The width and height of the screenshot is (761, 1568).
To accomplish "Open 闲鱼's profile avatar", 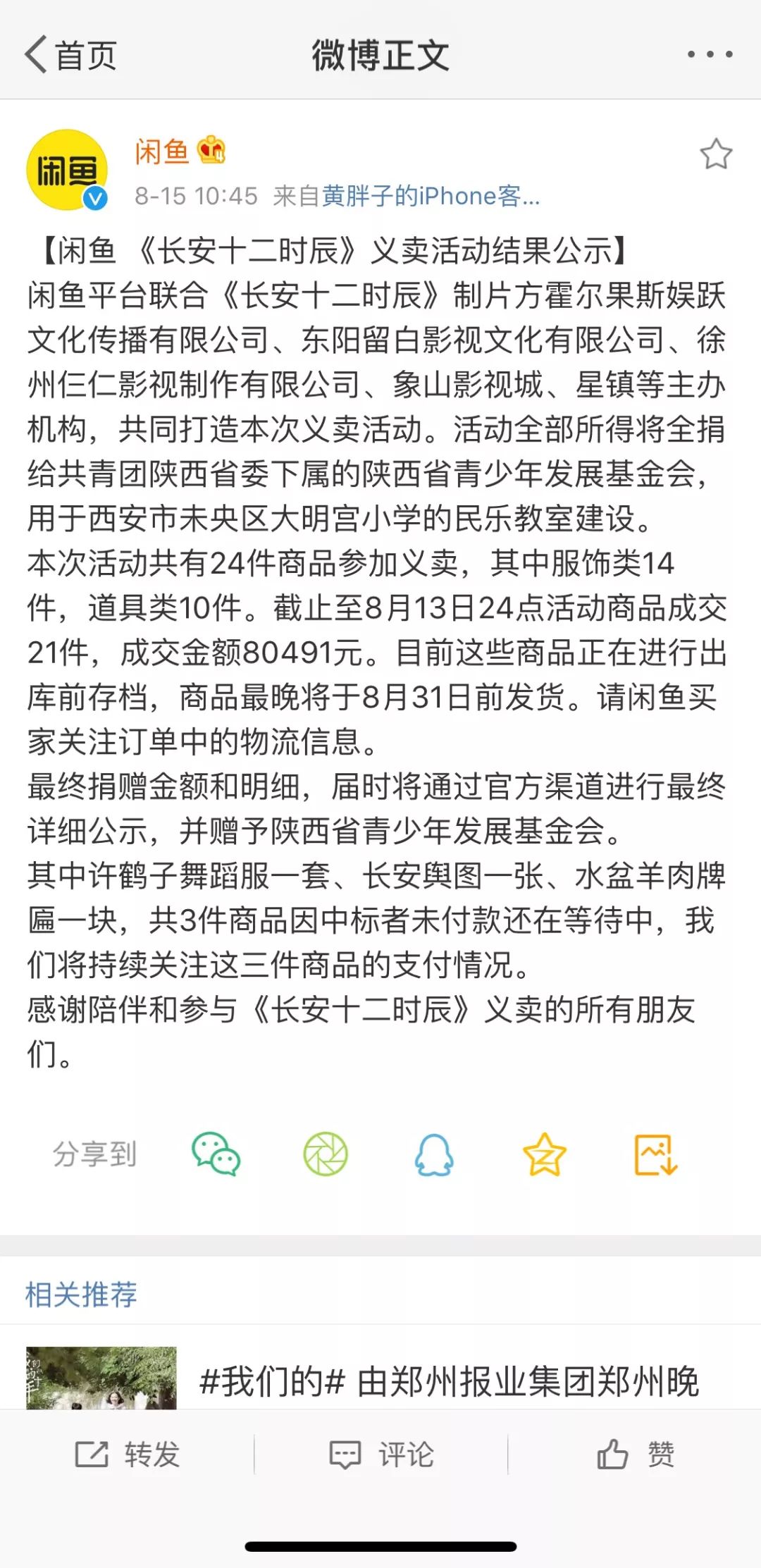I will (x=67, y=170).
